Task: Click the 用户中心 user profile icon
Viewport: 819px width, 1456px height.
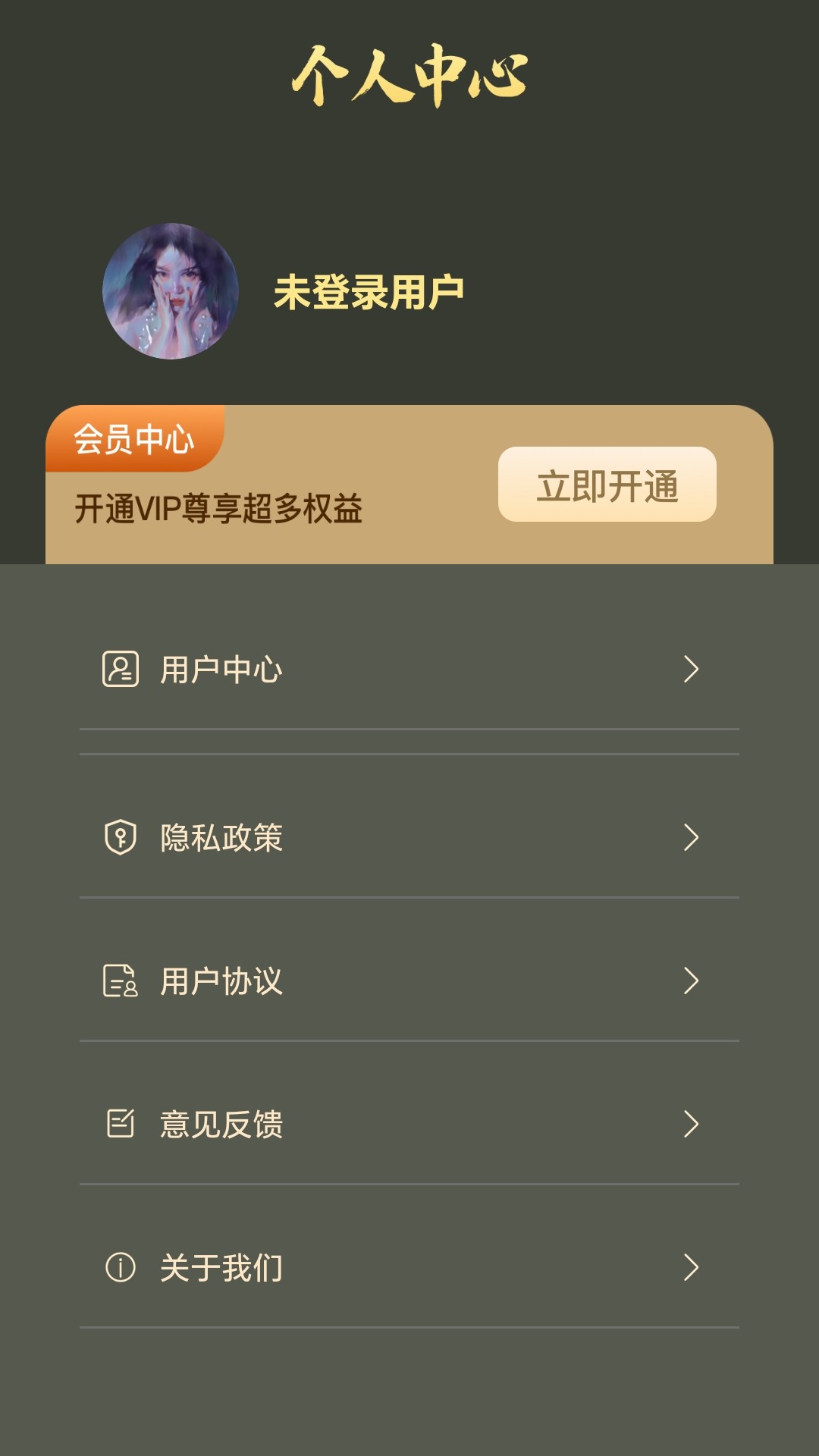Action: 120,670
